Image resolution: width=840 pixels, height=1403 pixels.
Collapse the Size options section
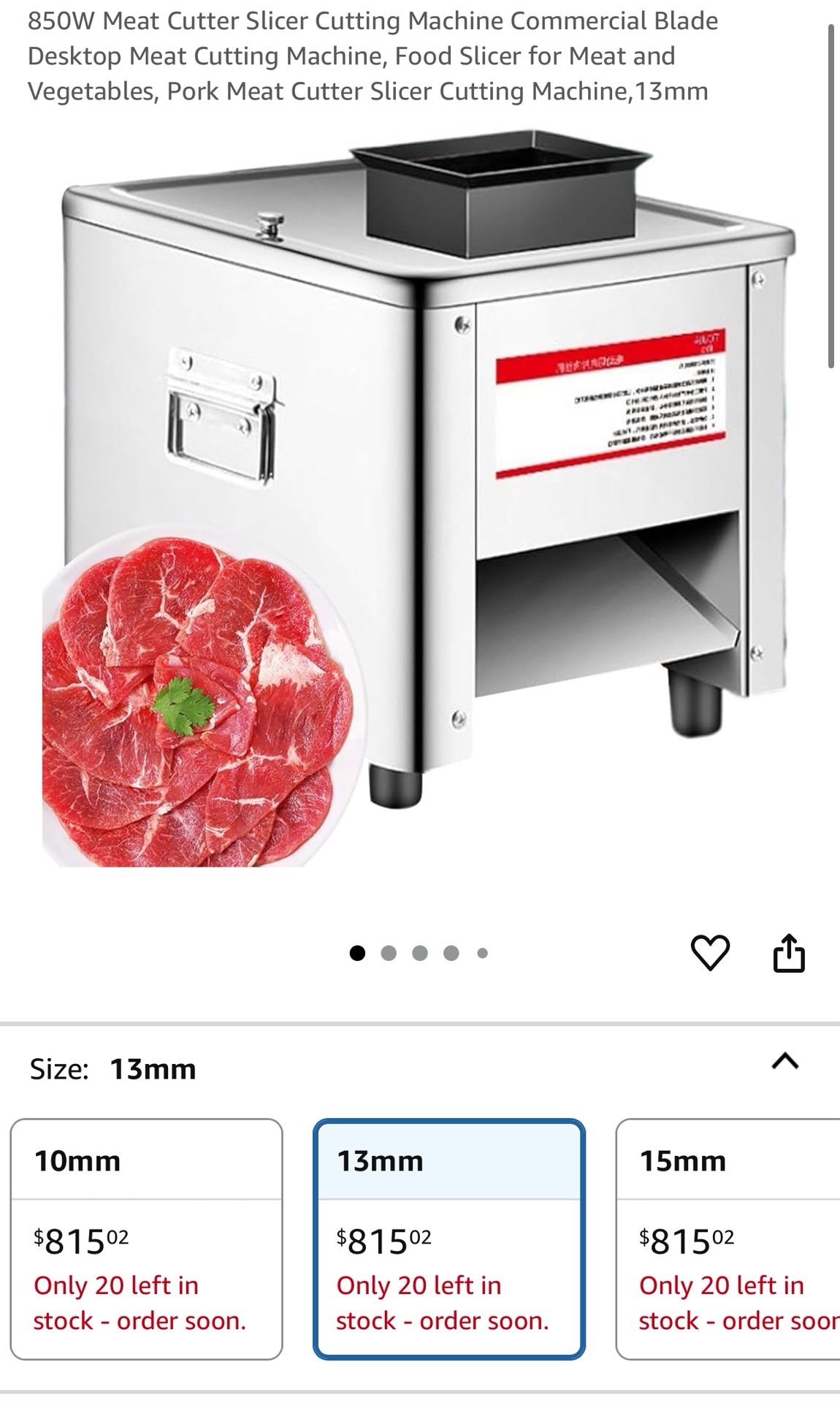click(x=785, y=1061)
